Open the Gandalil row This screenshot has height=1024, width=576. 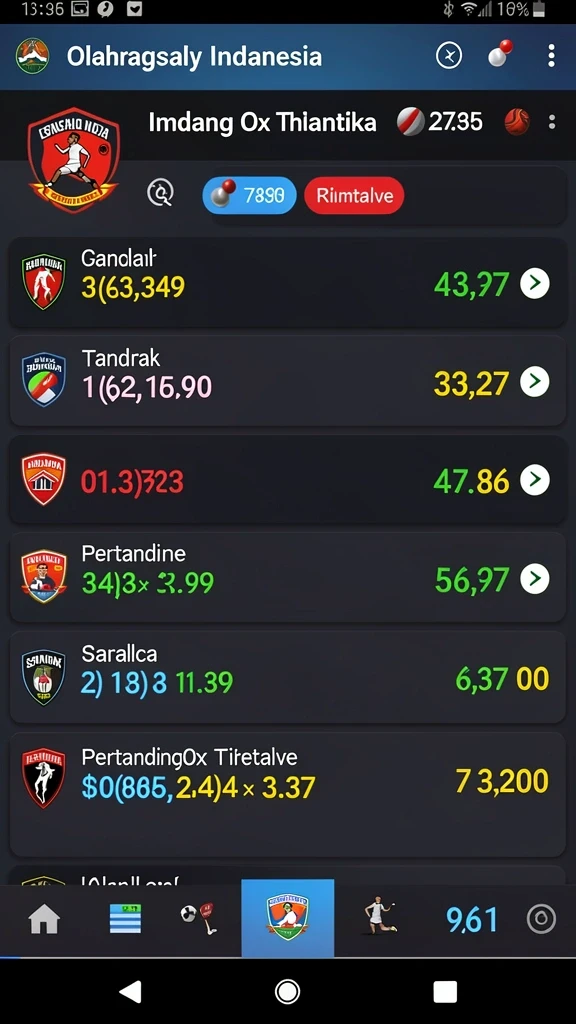point(287,282)
